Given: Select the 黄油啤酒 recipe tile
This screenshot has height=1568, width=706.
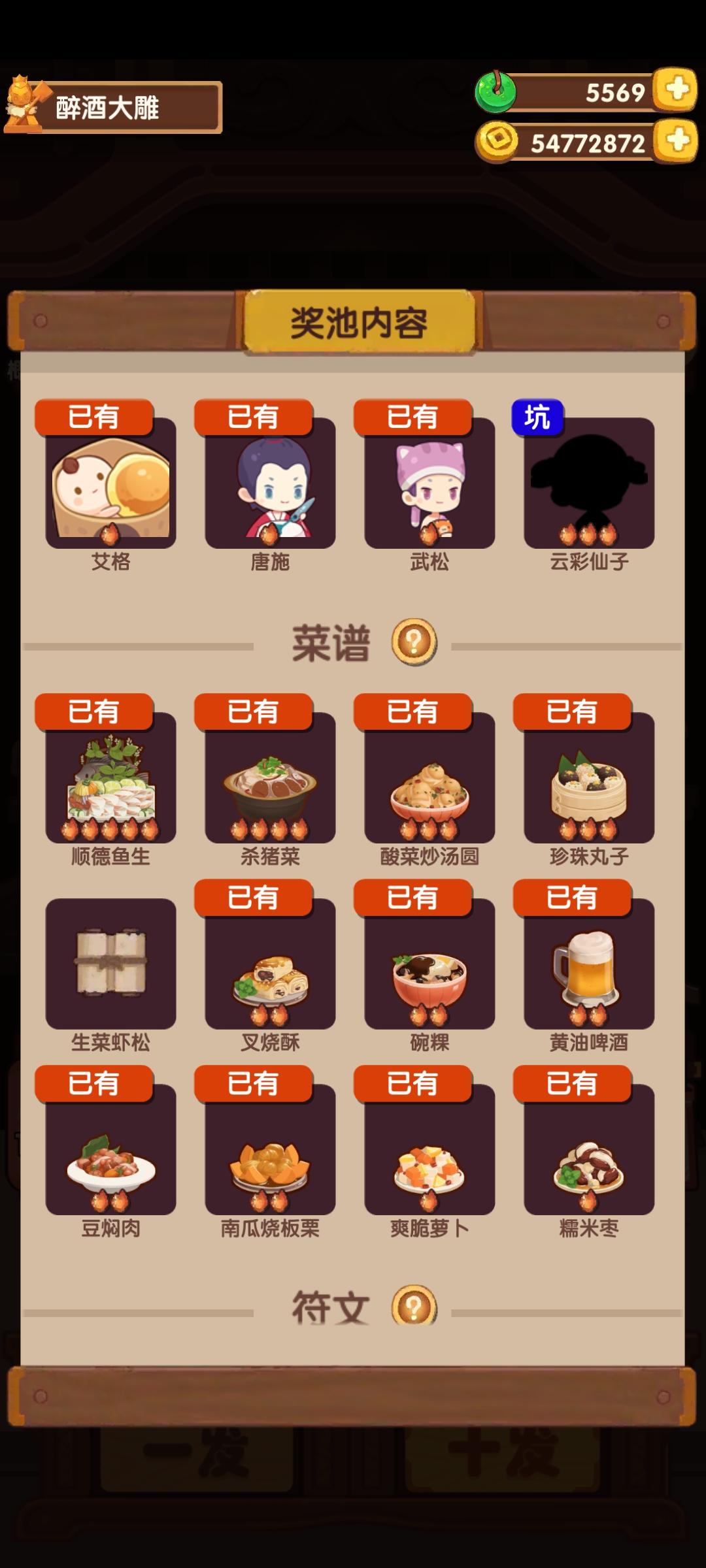Looking at the screenshot, I should point(589,964).
